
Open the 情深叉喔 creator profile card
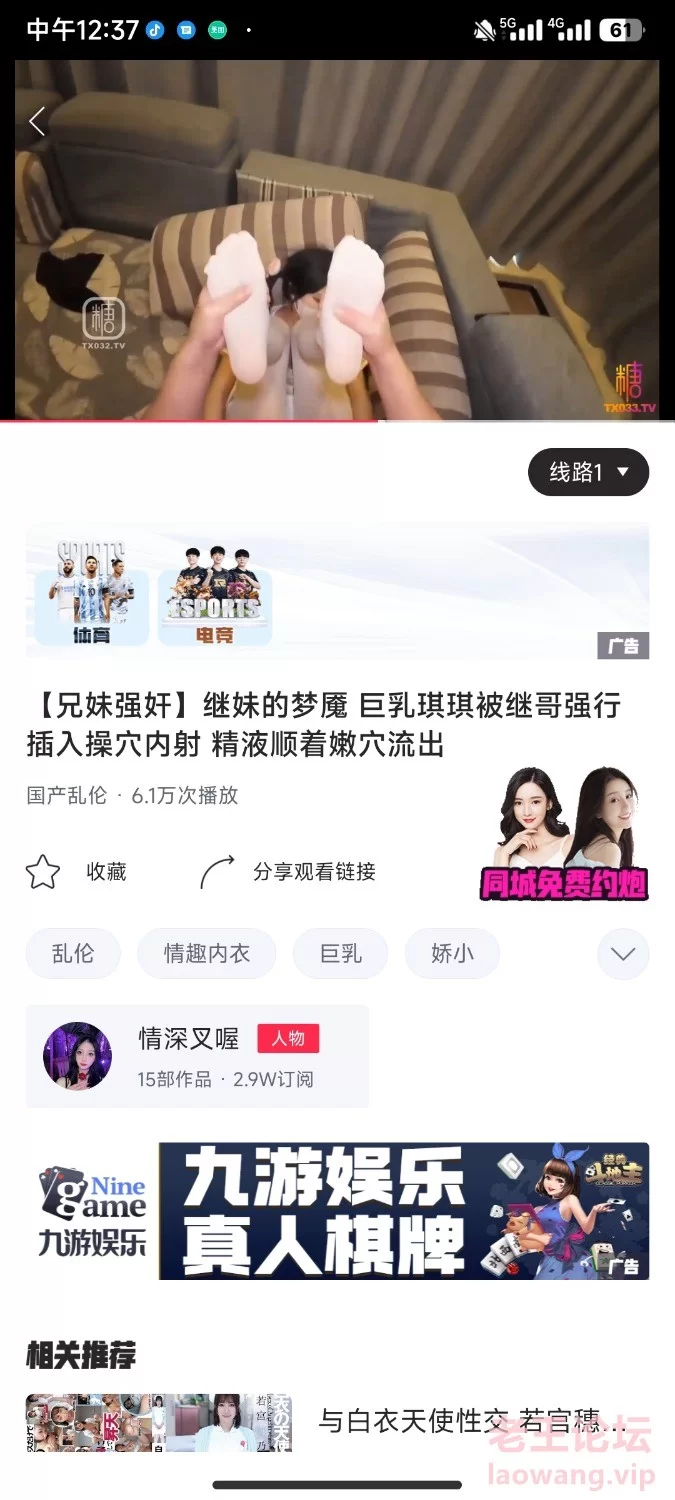[197, 1056]
